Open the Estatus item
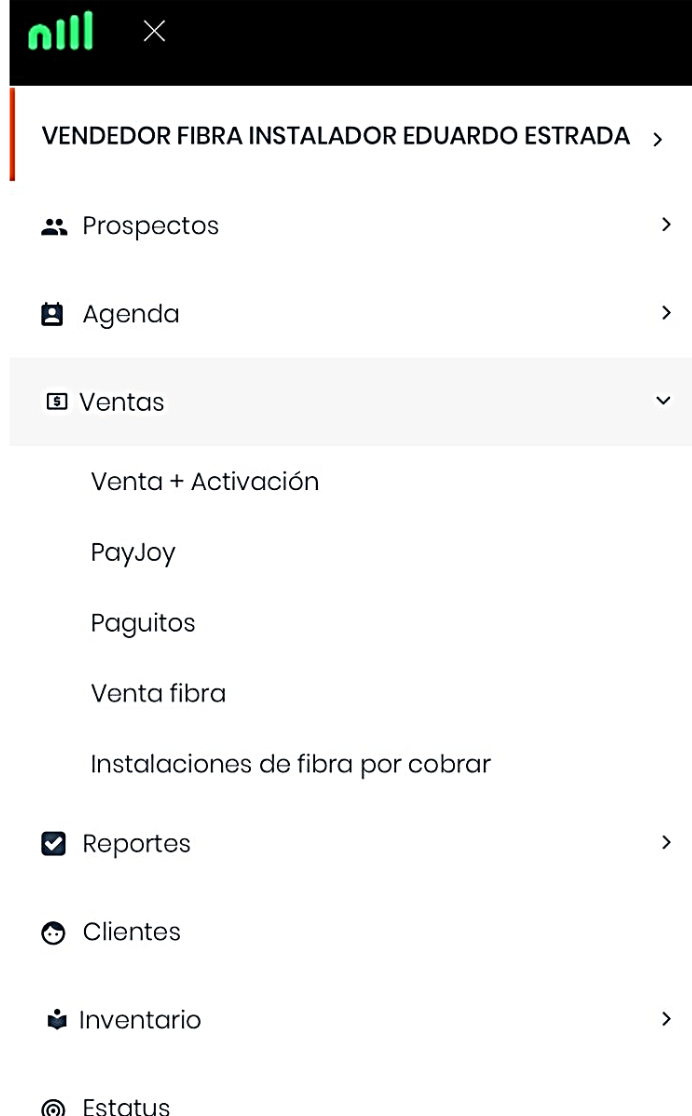 [x=126, y=1105]
